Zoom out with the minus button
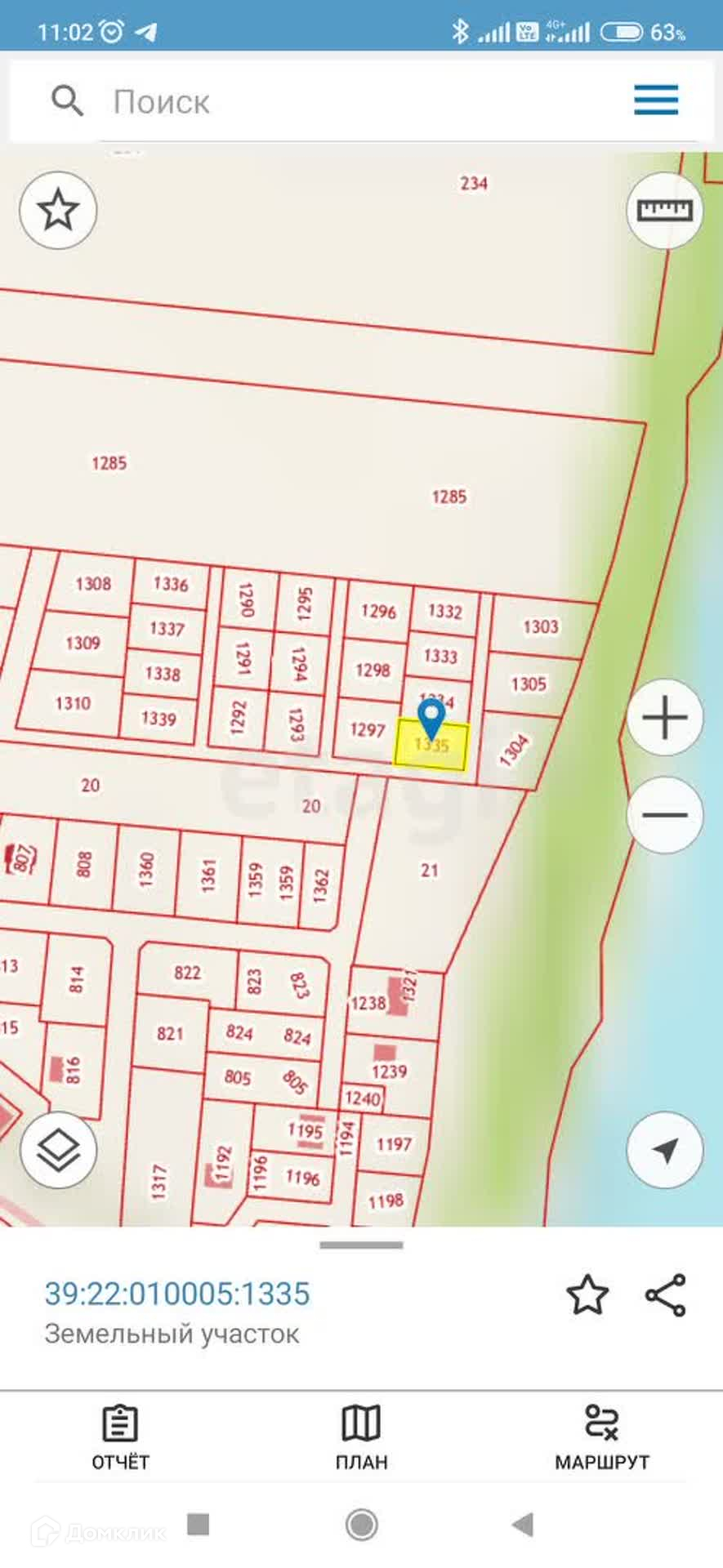The image size is (723, 1568). click(664, 815)
